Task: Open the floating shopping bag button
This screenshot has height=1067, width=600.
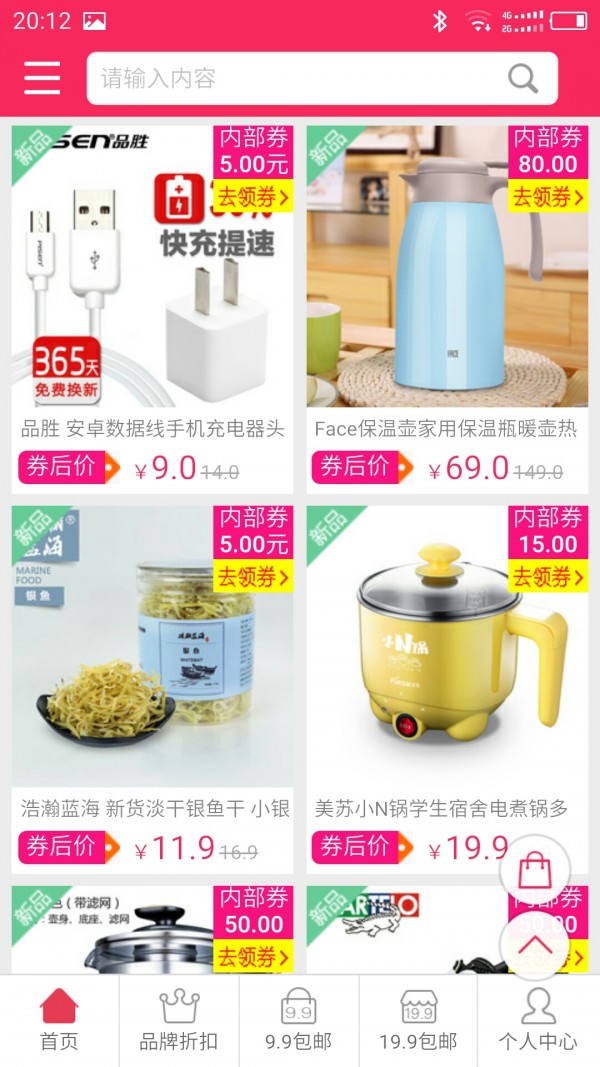Action: click(535, 869)
